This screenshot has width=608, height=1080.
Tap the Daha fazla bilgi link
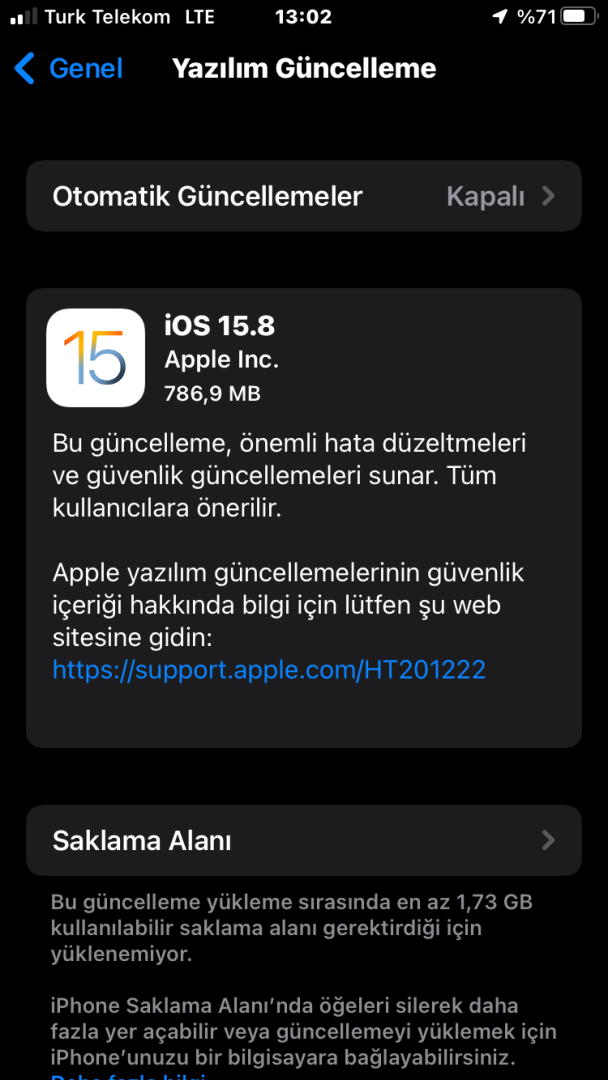coord(129,1075)
